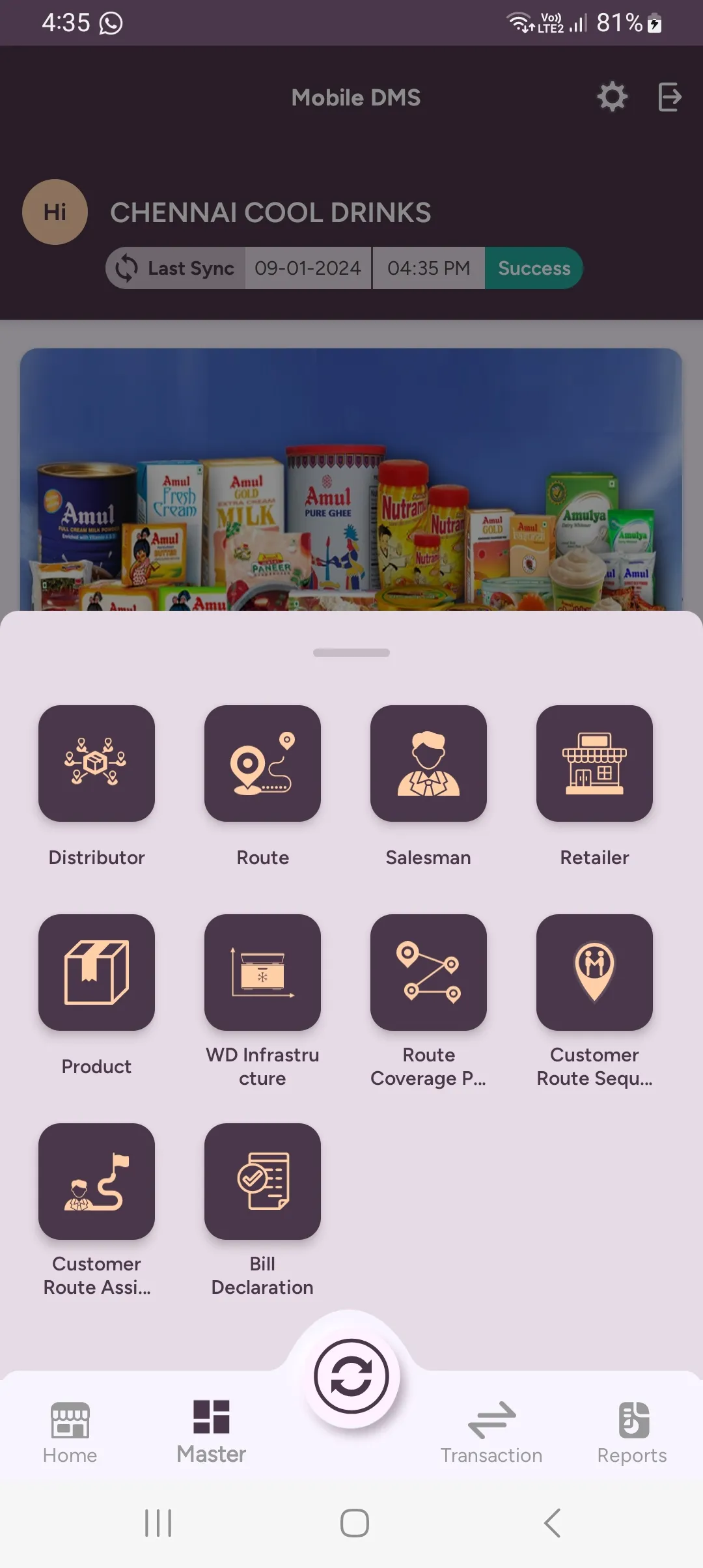This screenshot has height=1568, width=703.
Task: Switch to the Reports tab
Action: point(632,1433)
